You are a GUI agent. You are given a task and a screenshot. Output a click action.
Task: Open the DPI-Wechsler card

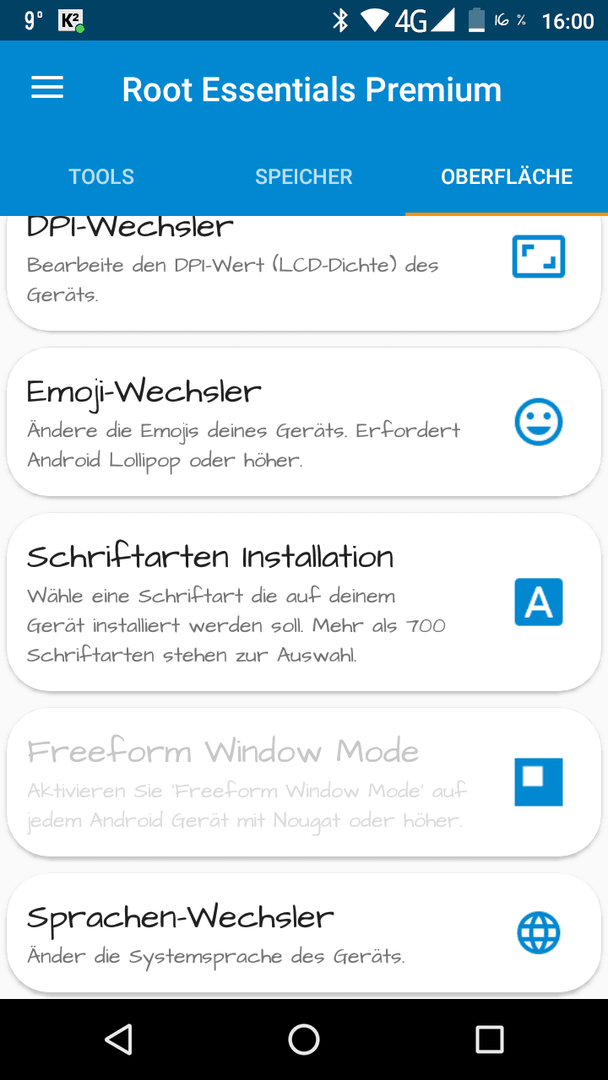click(304, 273)
